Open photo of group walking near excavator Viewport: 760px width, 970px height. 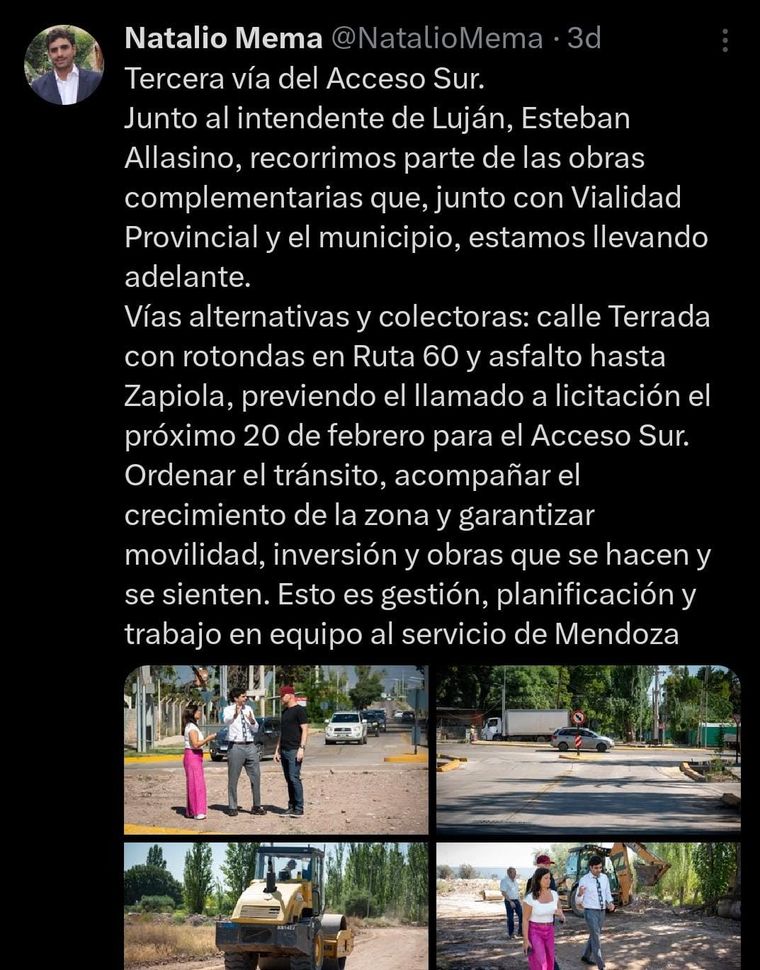coord(588,906)
